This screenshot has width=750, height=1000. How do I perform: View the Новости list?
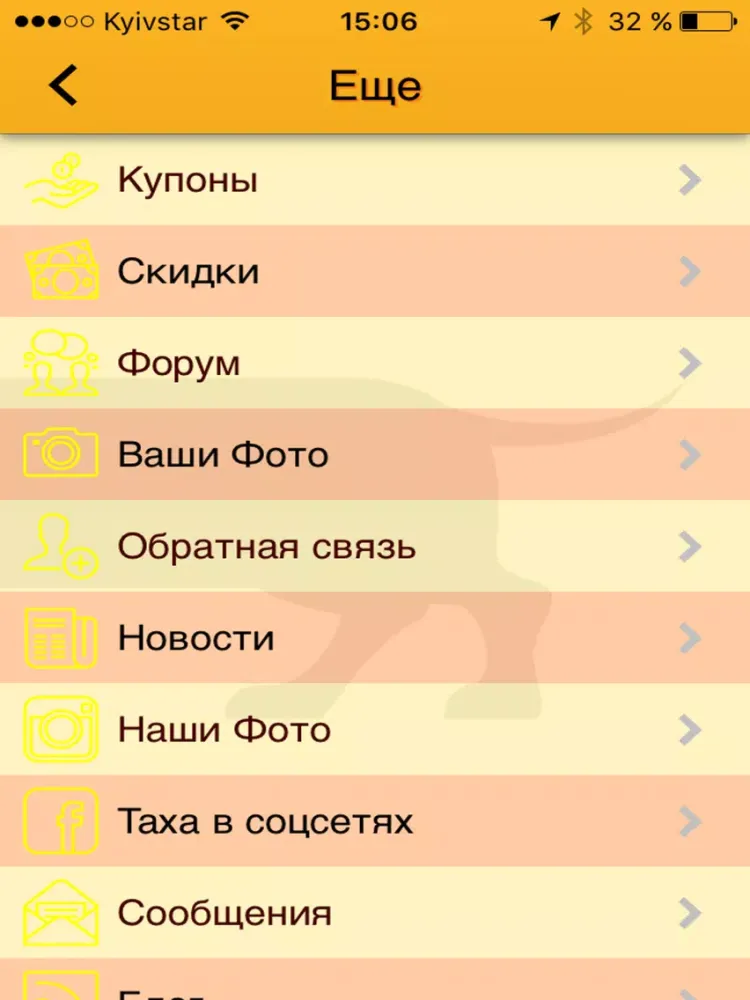click(196, 638)
